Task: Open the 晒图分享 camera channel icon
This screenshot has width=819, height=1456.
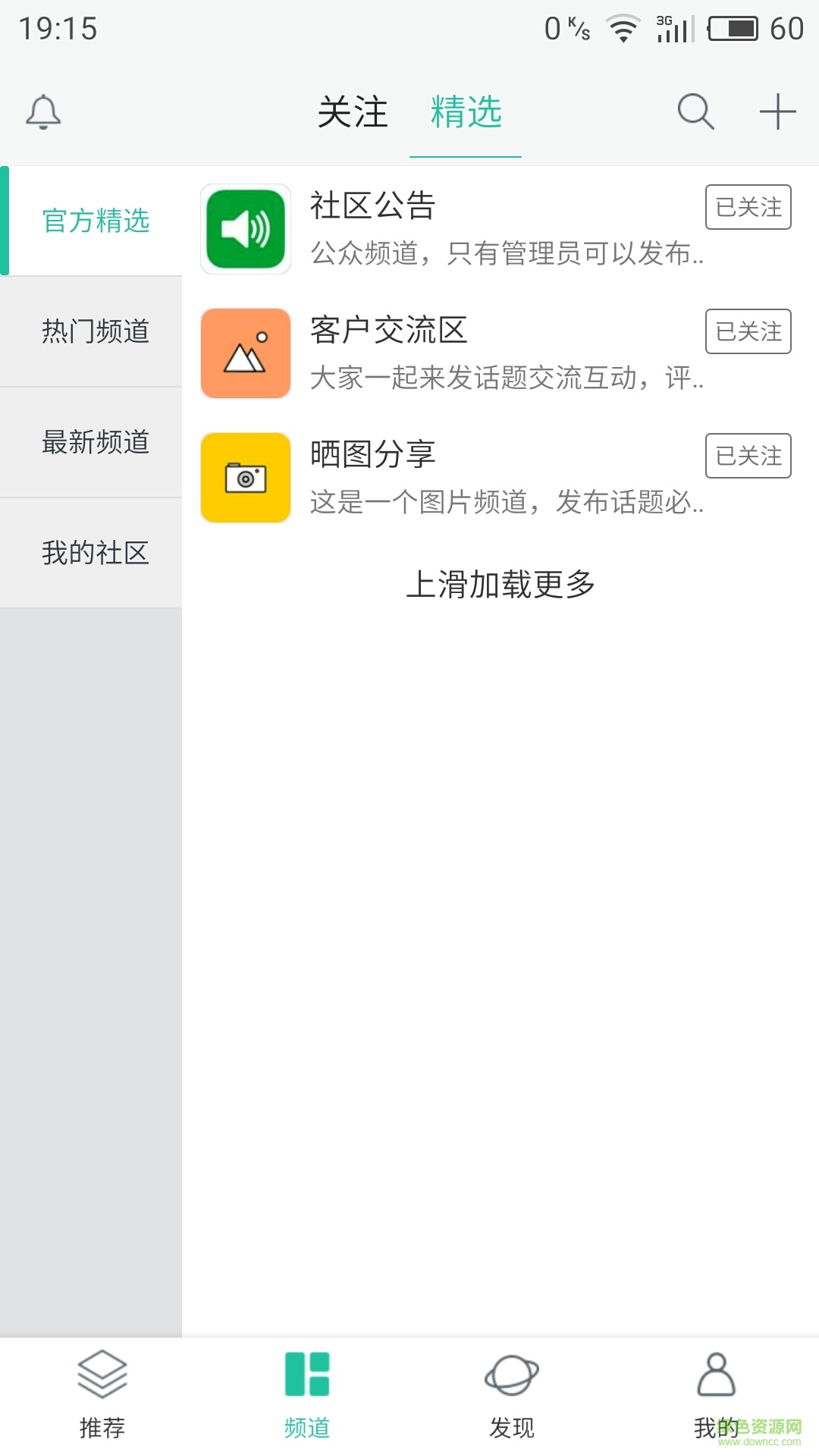Action: pyautogui.click(x=245, y=477)
